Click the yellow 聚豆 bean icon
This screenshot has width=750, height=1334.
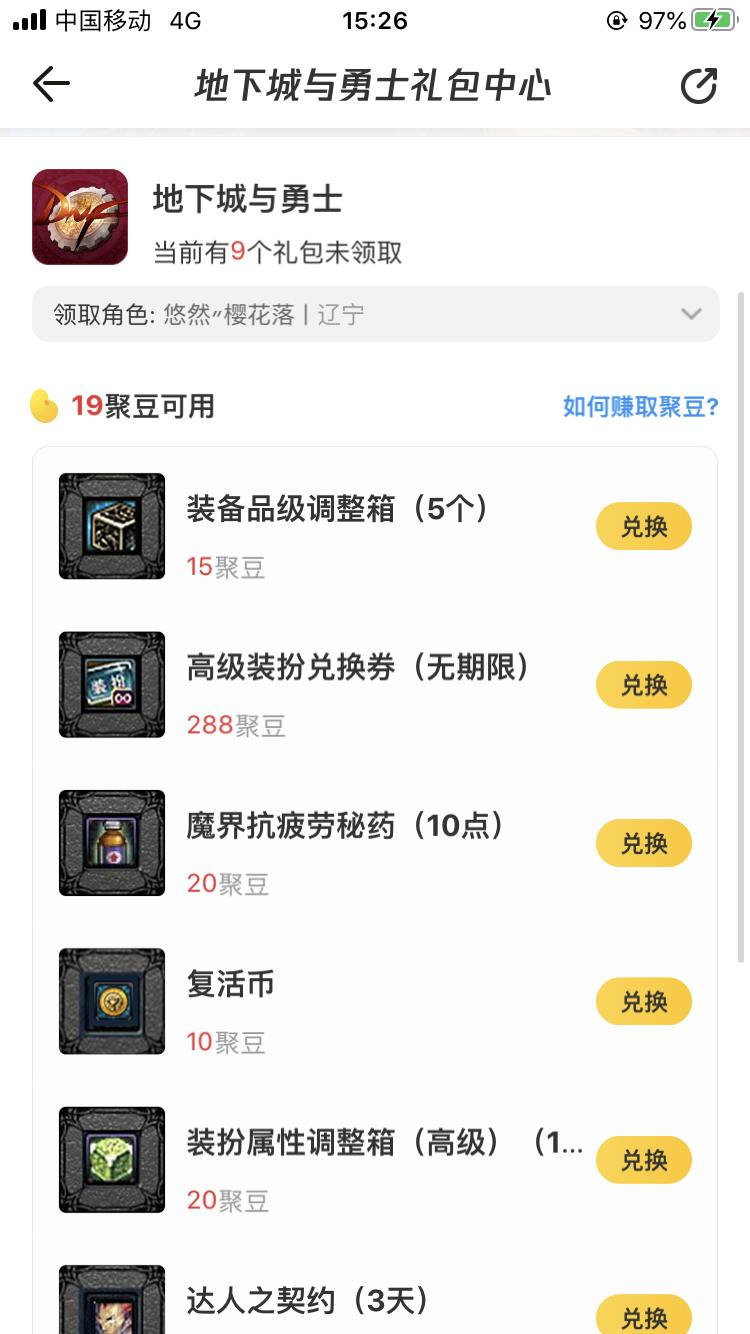tap(44, 406)
